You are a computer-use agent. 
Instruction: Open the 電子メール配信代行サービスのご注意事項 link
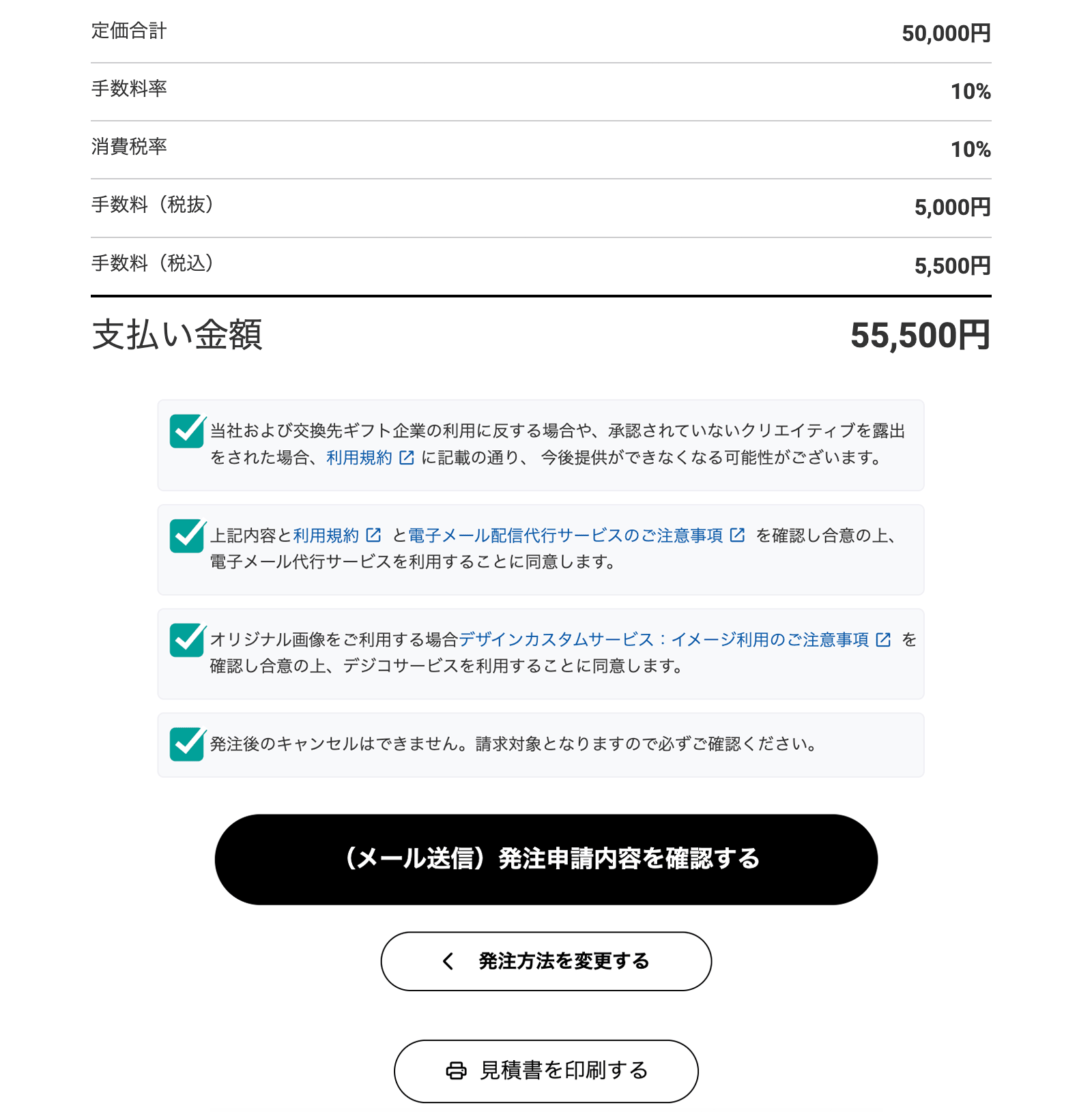click(x=566, y=536)
